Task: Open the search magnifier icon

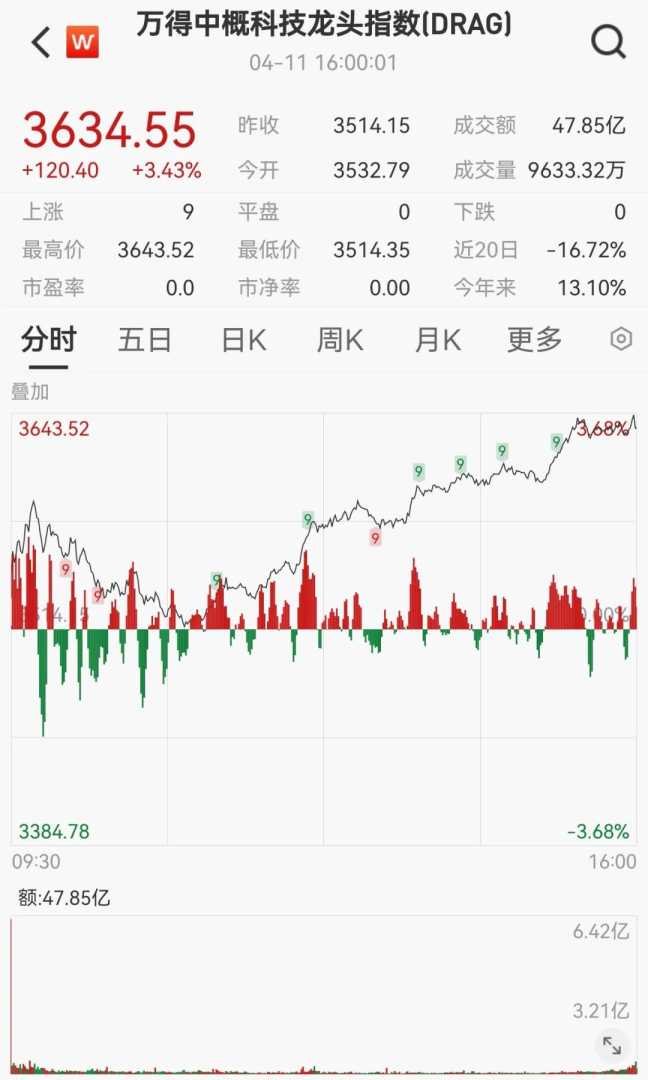Action: [x=608, y=42]
